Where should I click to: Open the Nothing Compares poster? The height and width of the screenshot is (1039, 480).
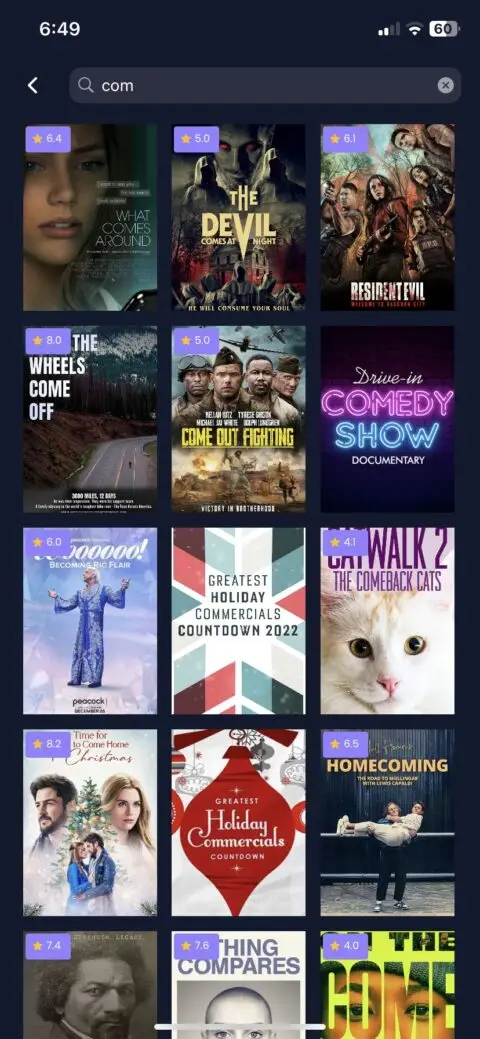pyautogui.click(x=239, y=985)
